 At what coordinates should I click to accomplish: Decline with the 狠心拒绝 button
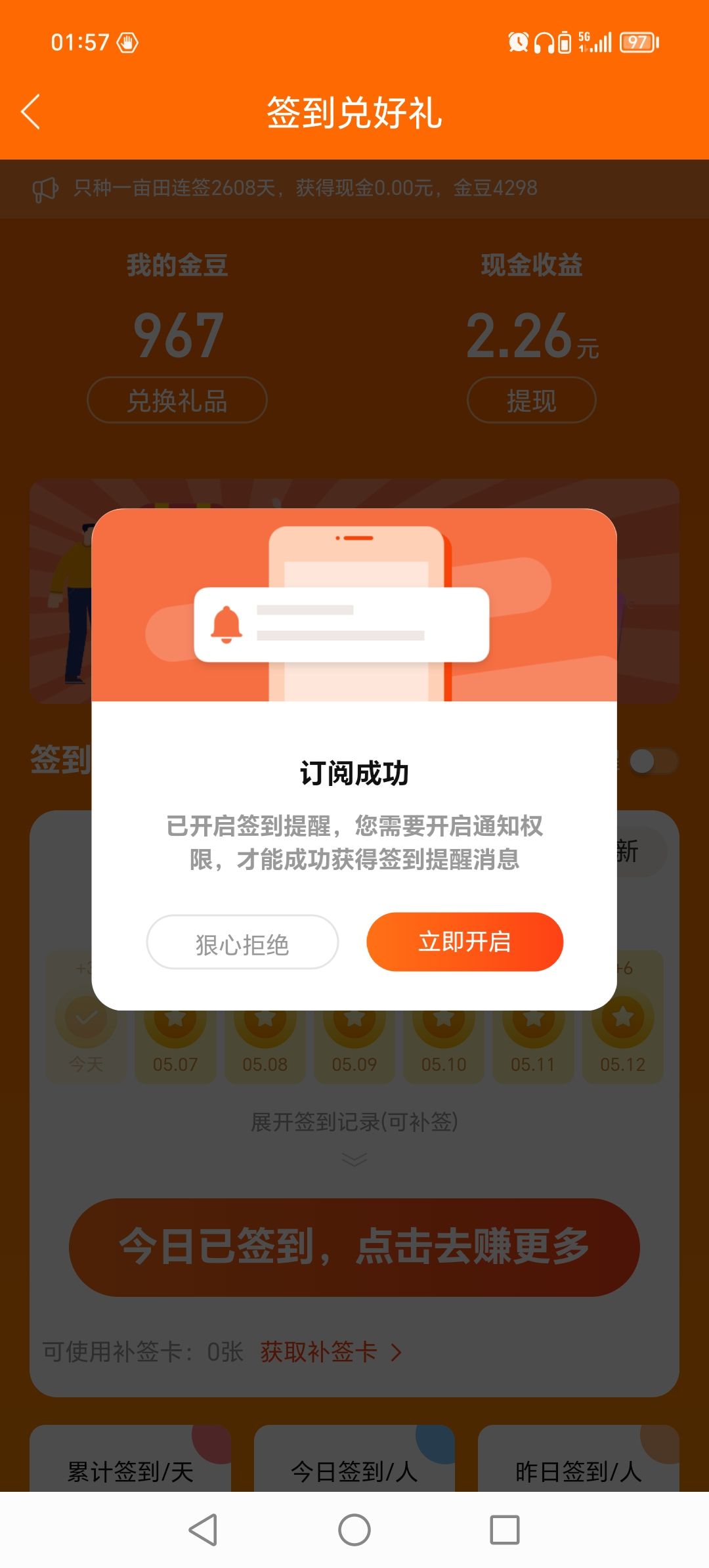pyautogui.click(x=242, y=943)
